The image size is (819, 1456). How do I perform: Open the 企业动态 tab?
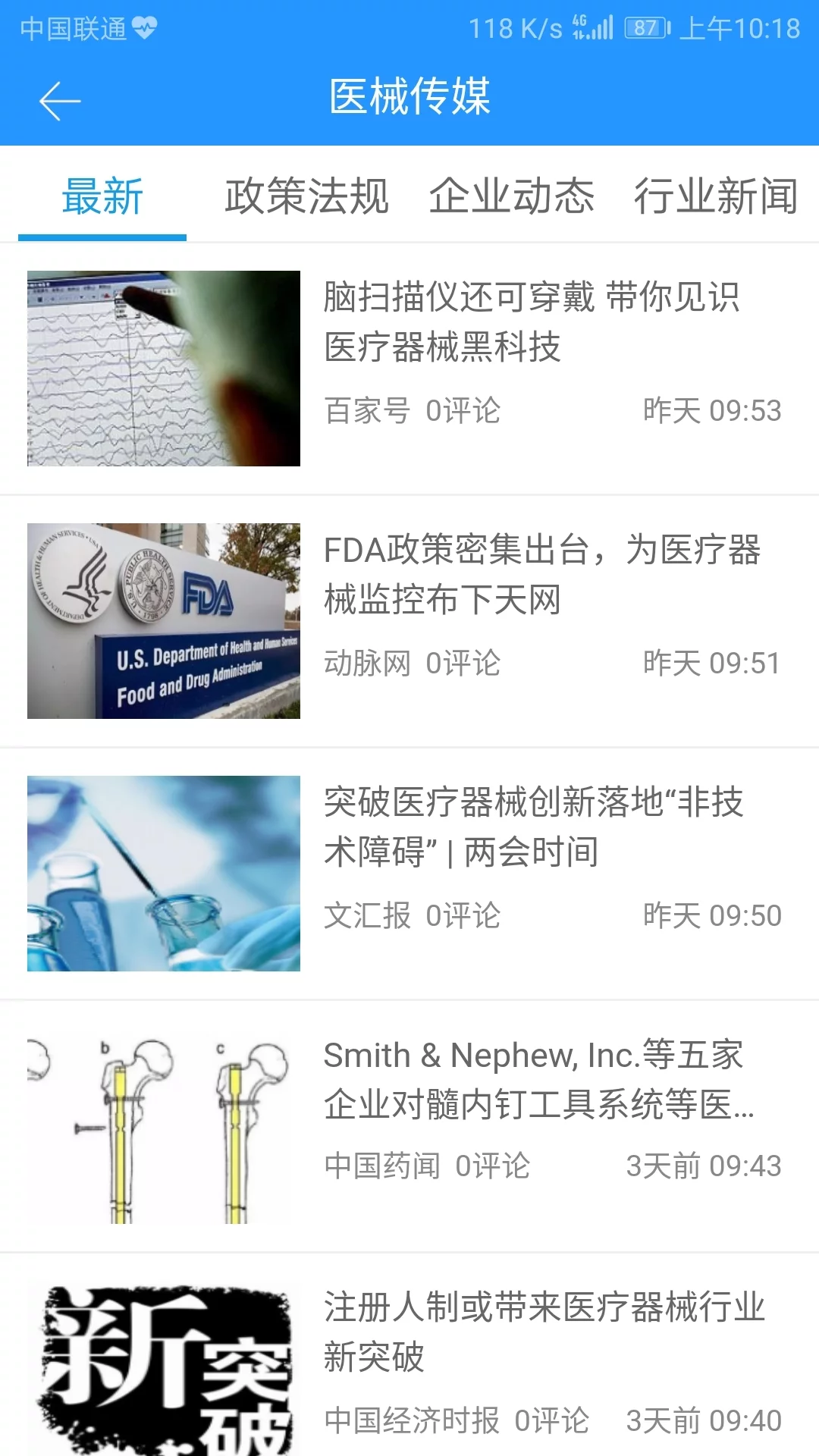[x=514, y=196]
